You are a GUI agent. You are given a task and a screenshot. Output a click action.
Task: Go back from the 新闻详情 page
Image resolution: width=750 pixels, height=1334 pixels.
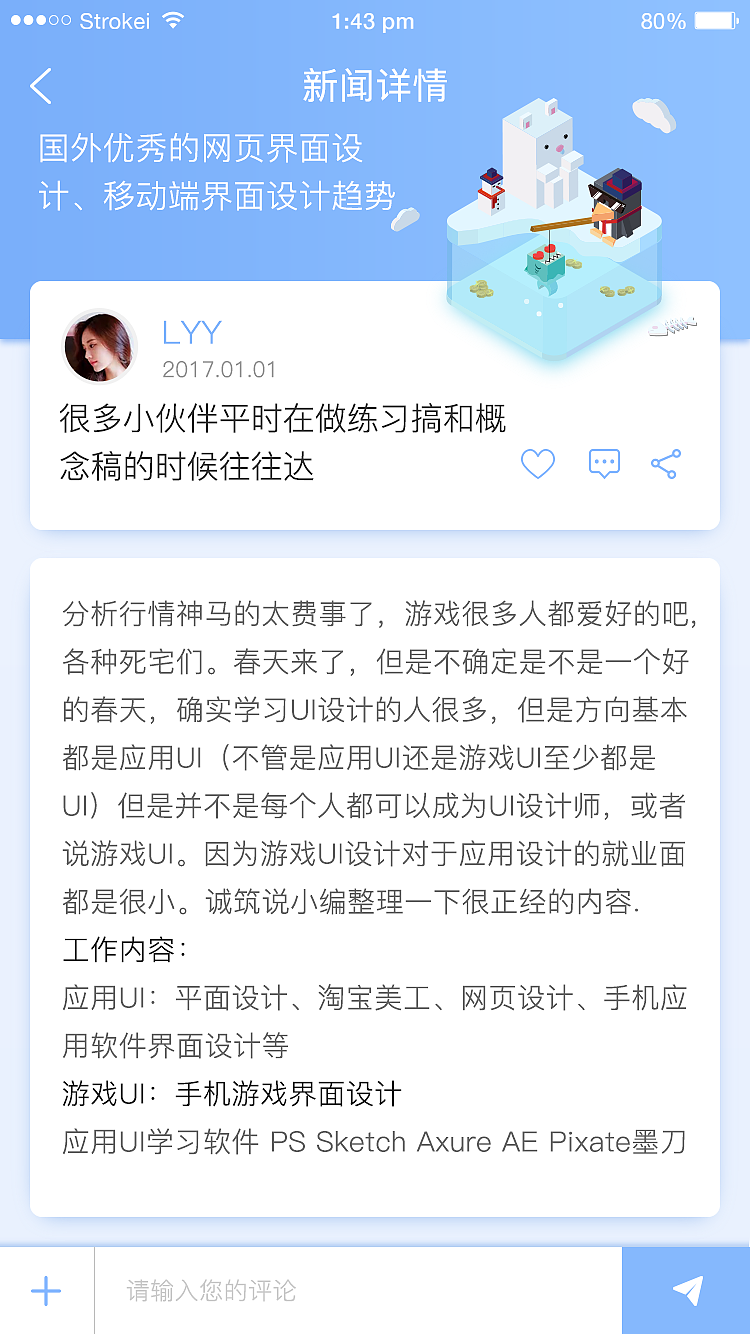[x=41, y=86]
